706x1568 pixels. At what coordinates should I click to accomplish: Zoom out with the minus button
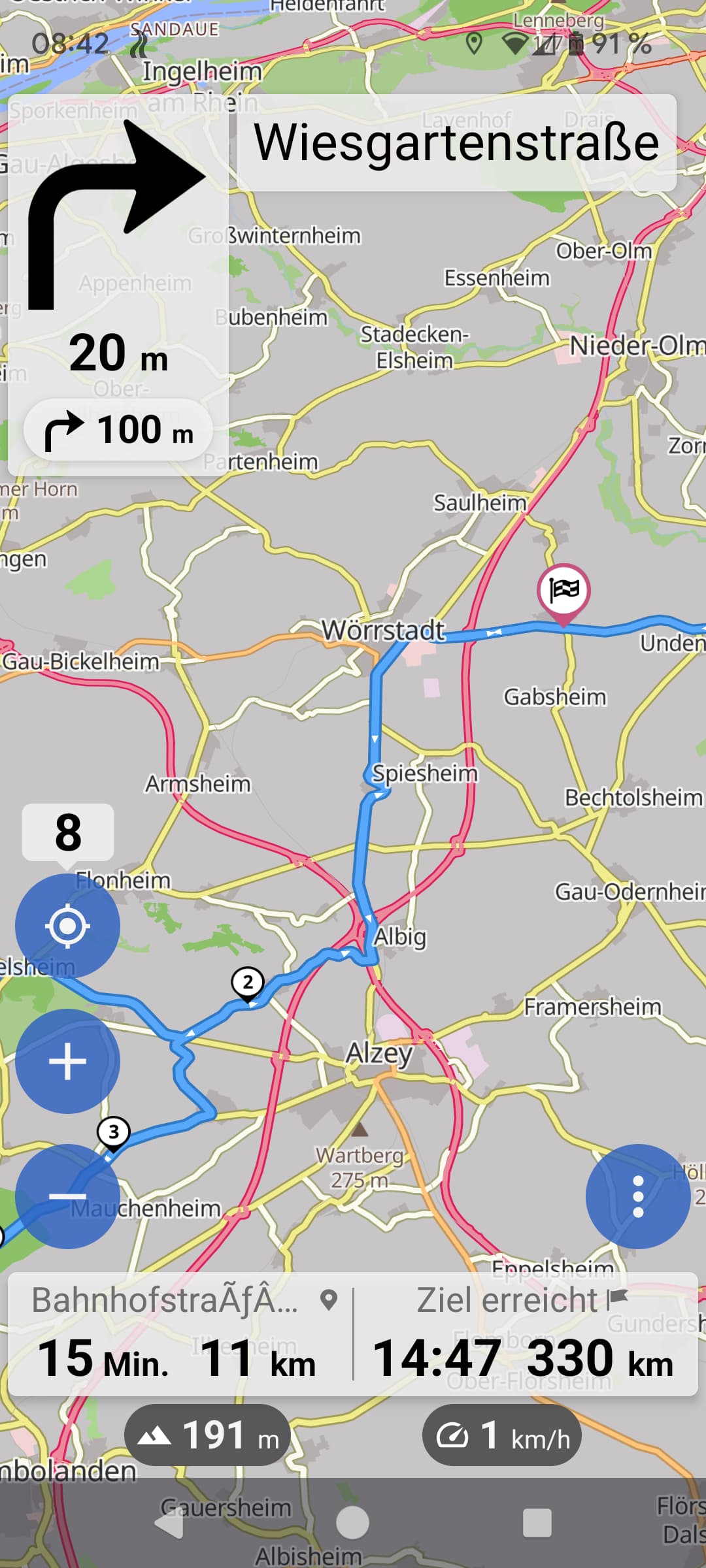tap(67, 1196)
